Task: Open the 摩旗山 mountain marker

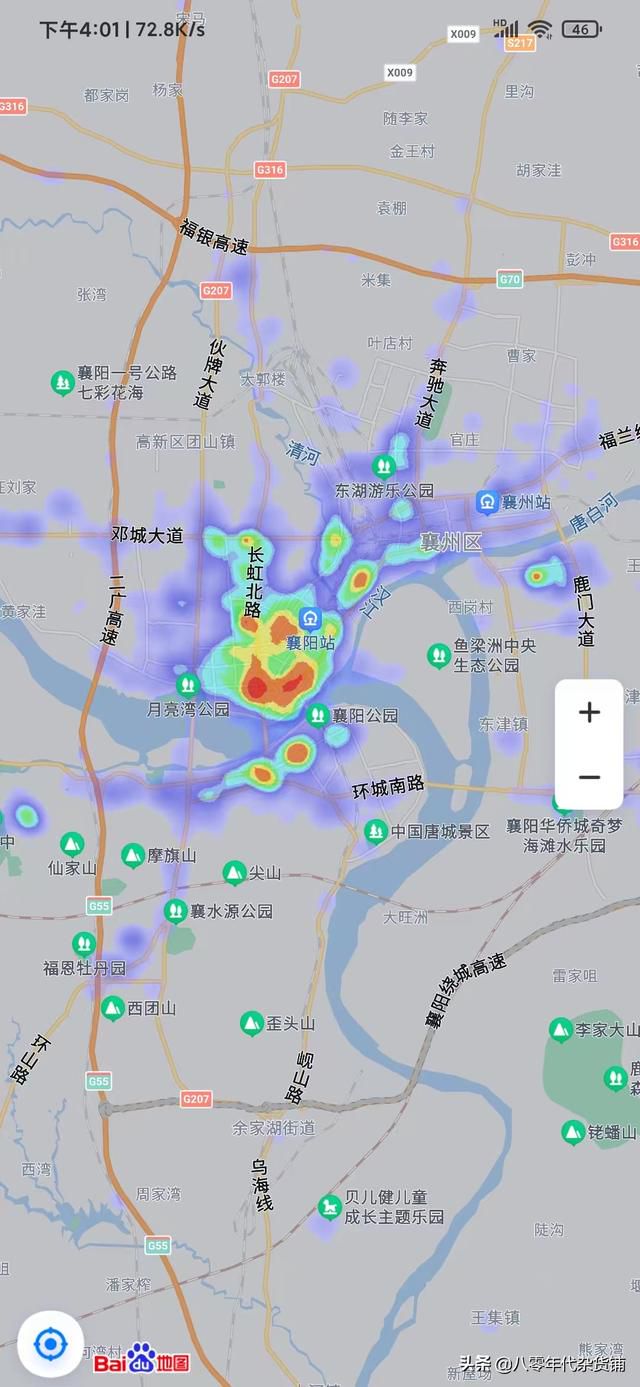Action: coord(133,855)
